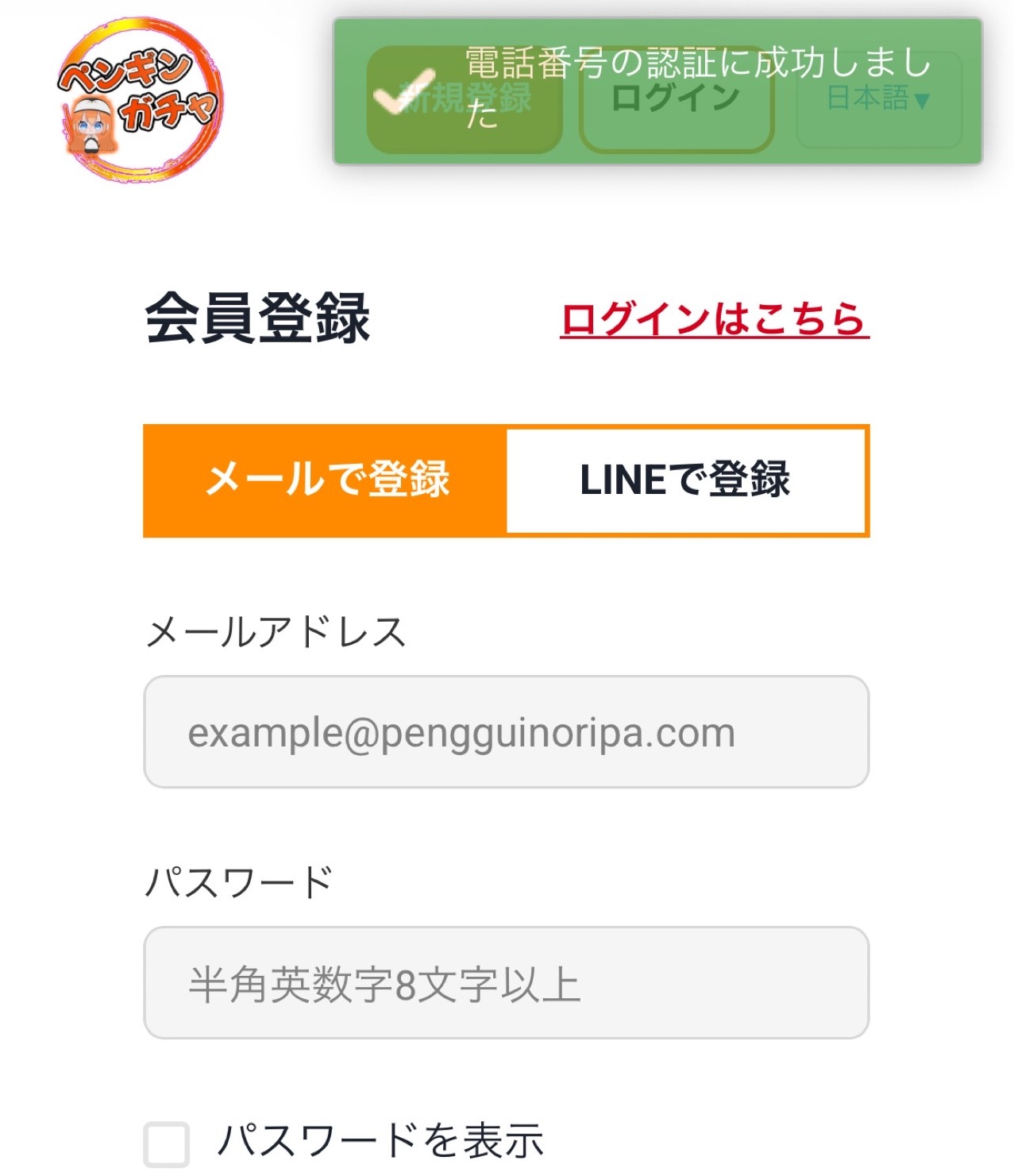Viewport: 1014px width, 1176px height.
Task: Focus the メールアドレス input field
Action: [506, 732]
